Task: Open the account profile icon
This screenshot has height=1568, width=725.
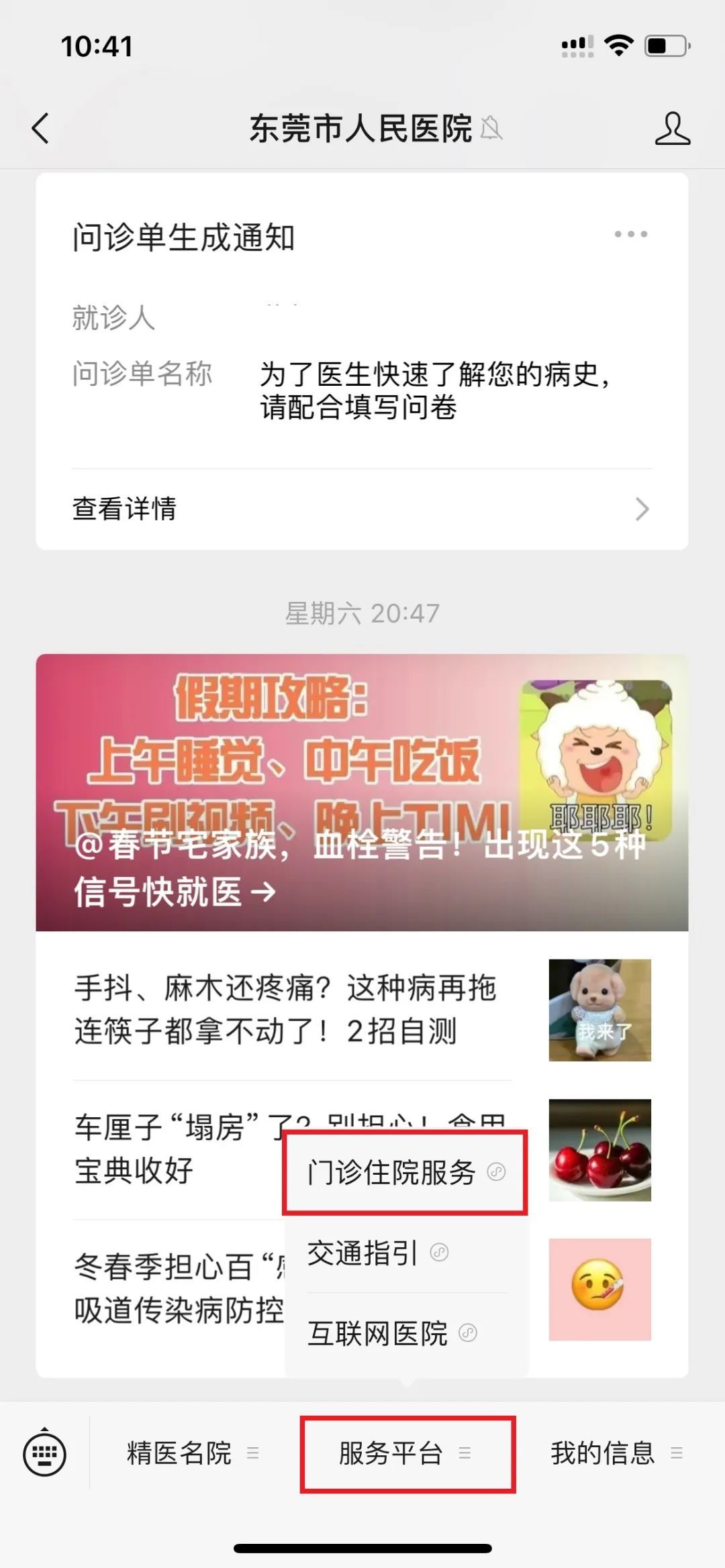Action: pyautogui.click(x=672, y=128)
